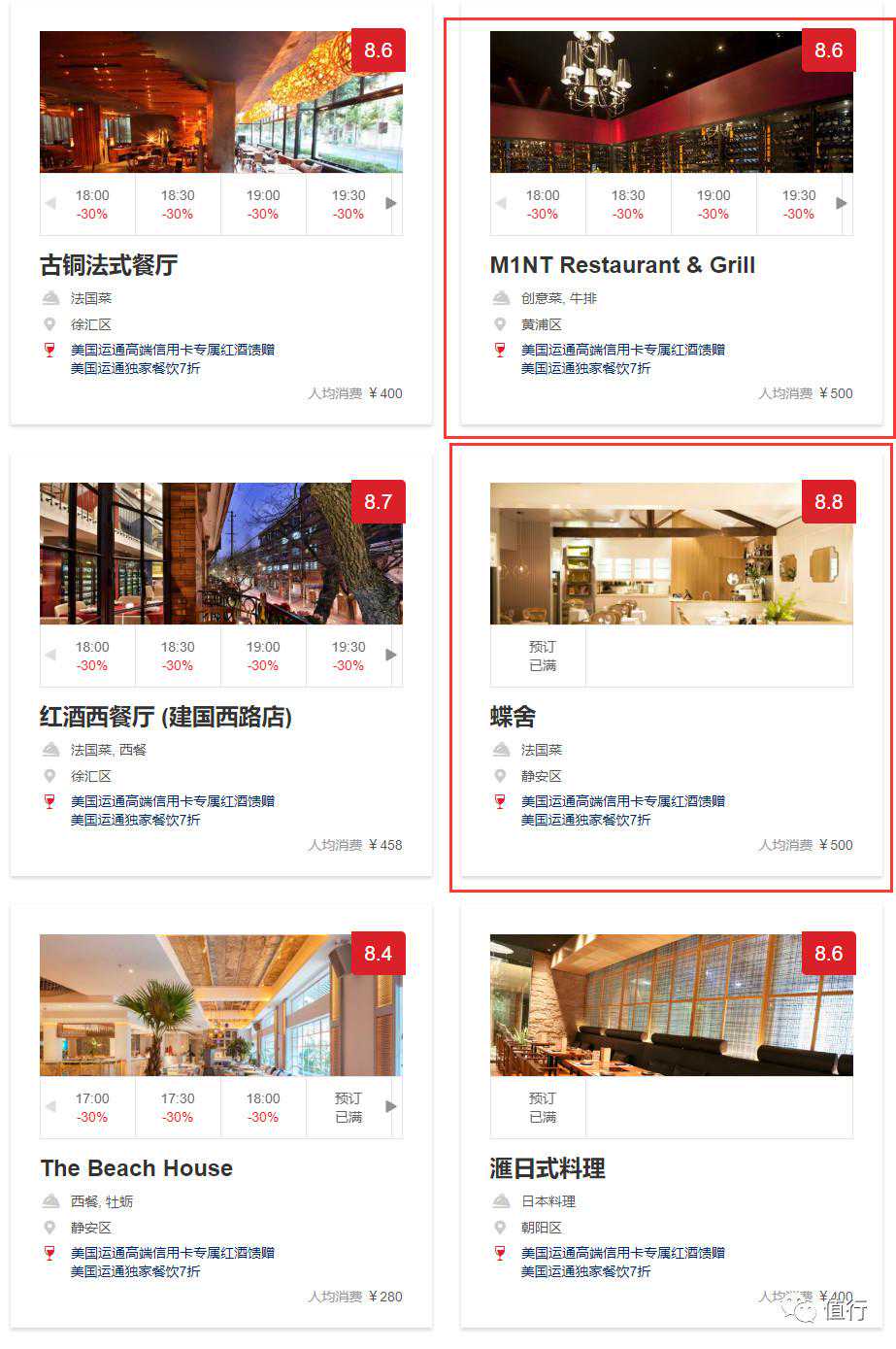896x1349 pixels.
Task: Select 17:30 time at The Beach House
Action: [178, 1107]
